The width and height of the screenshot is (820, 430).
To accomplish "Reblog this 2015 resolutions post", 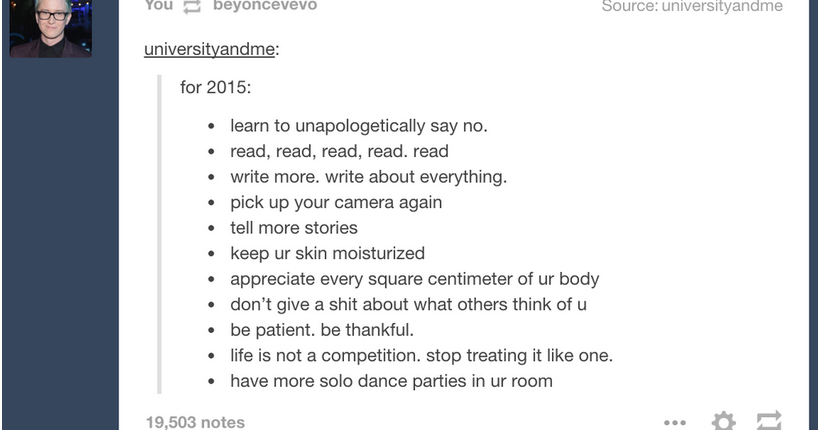I will tap(769, 421).
